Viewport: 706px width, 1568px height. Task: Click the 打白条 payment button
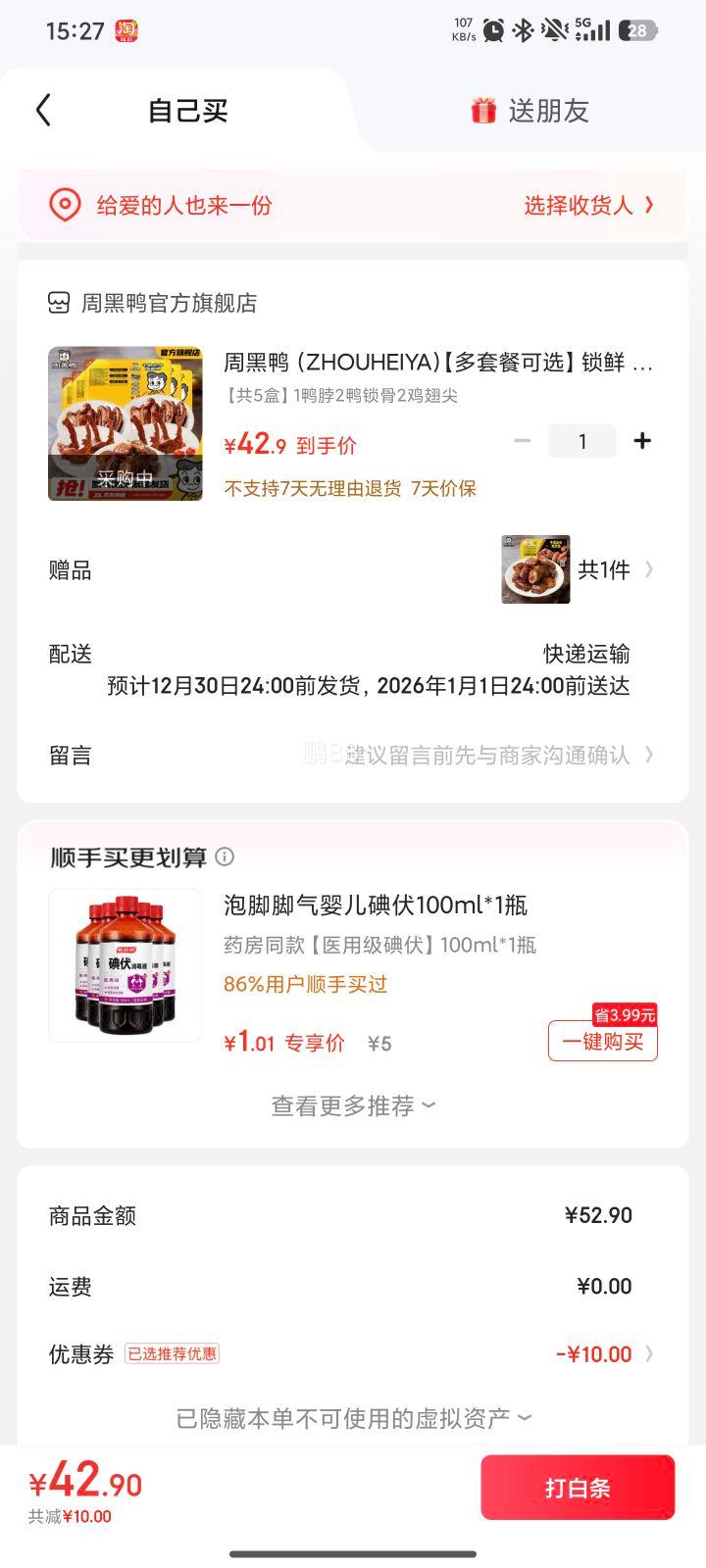[578, 1487]
